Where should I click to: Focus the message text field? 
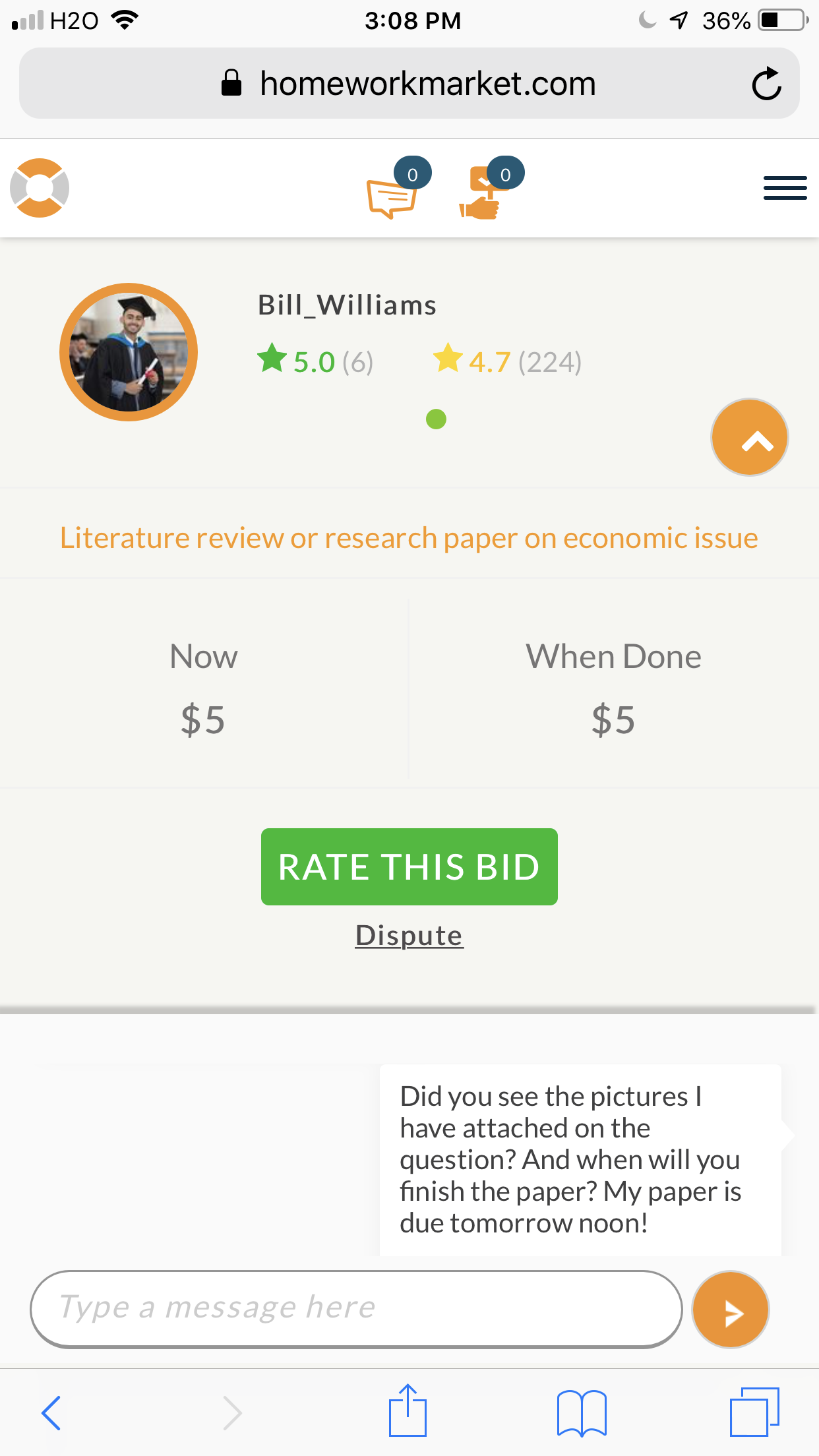coord(356,1309)
